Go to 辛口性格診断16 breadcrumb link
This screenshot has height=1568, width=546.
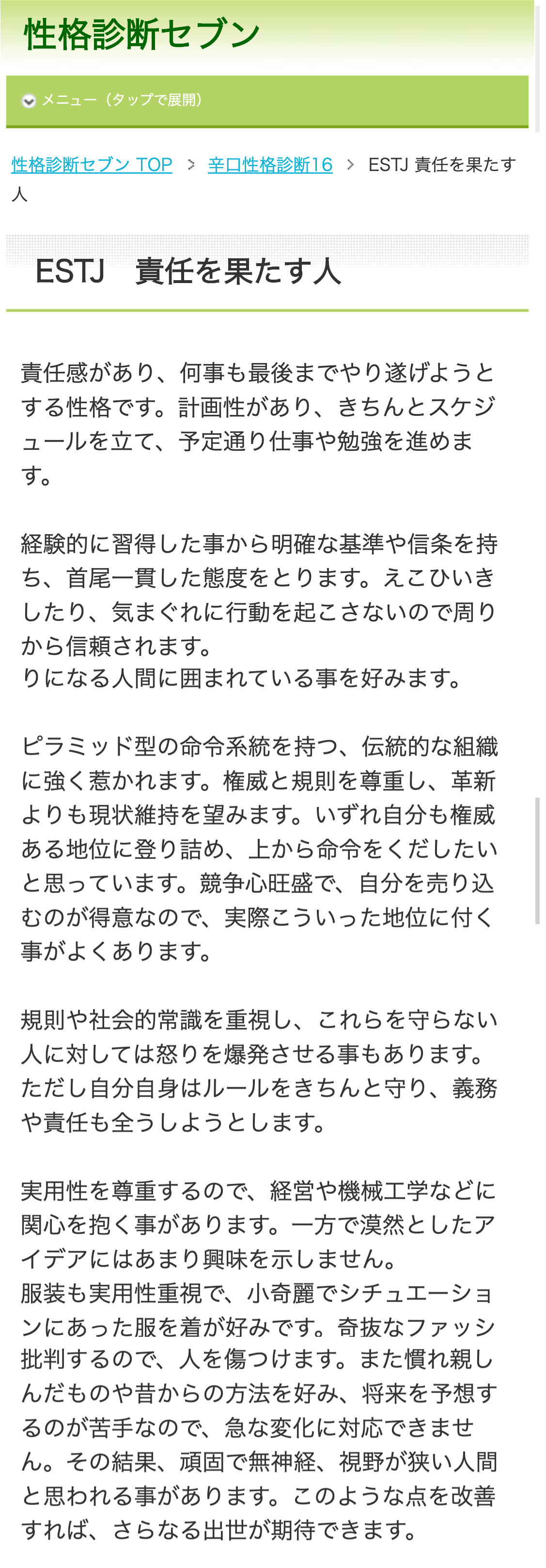coord(270,164)
